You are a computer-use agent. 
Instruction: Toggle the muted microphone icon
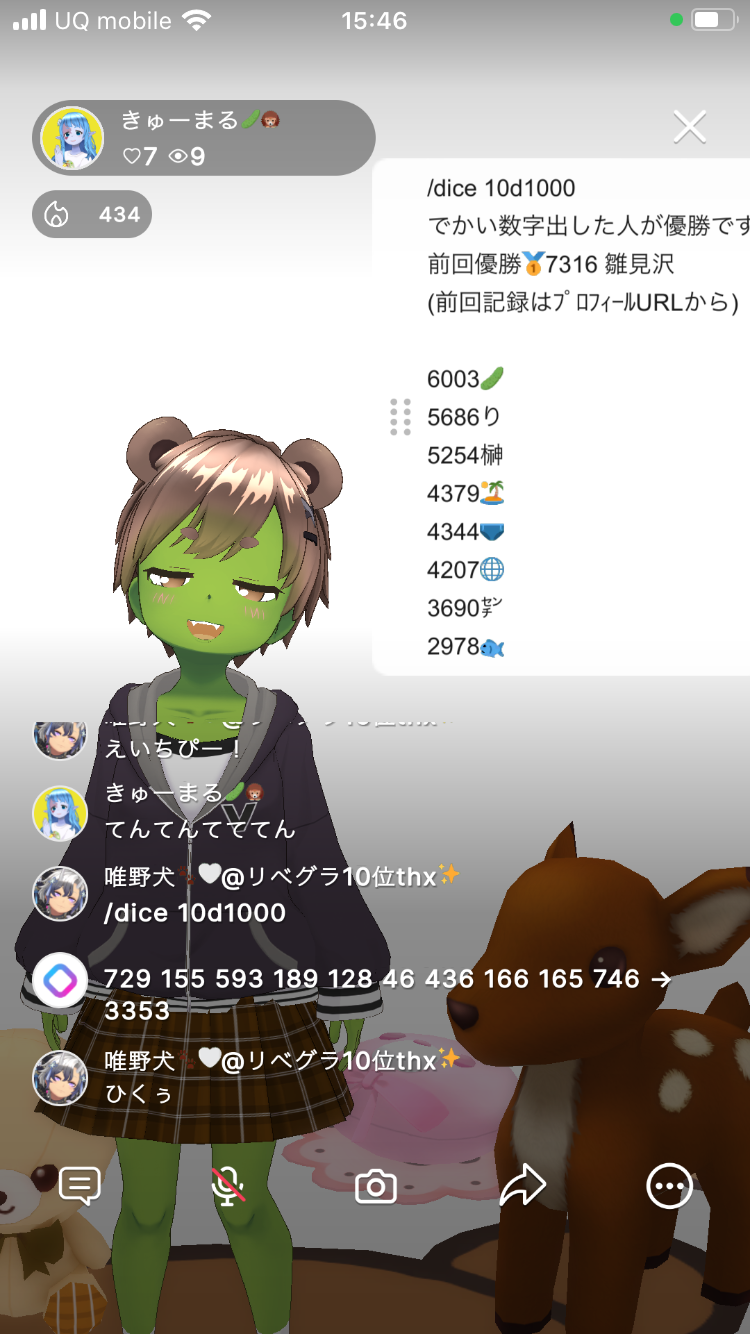(229, 1186)
